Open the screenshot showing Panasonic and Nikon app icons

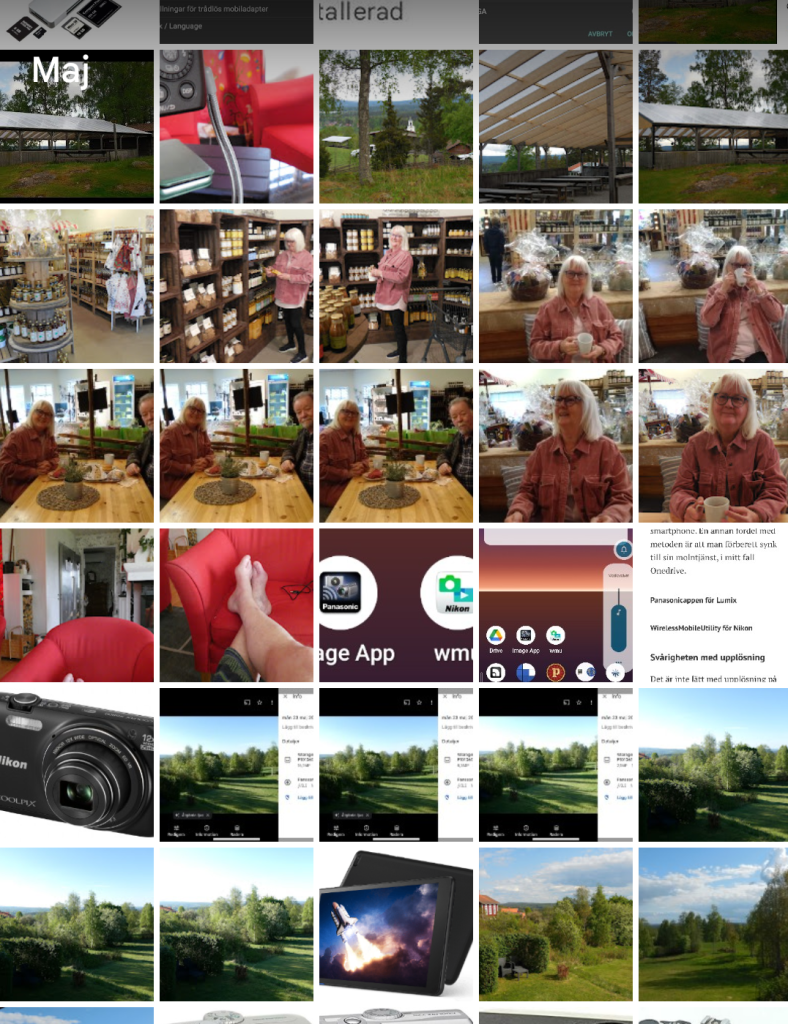coord(396,605)
